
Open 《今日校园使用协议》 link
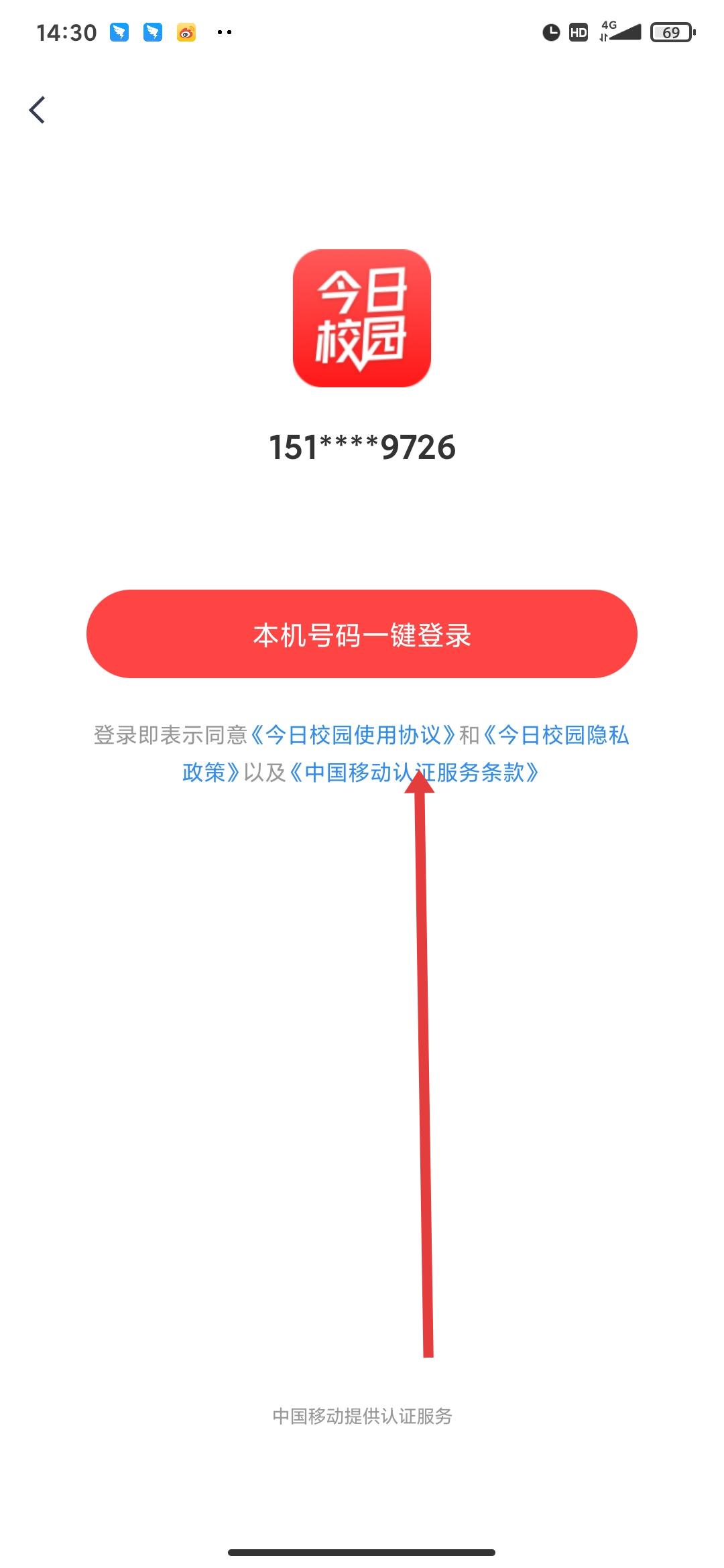click(353, 735)
